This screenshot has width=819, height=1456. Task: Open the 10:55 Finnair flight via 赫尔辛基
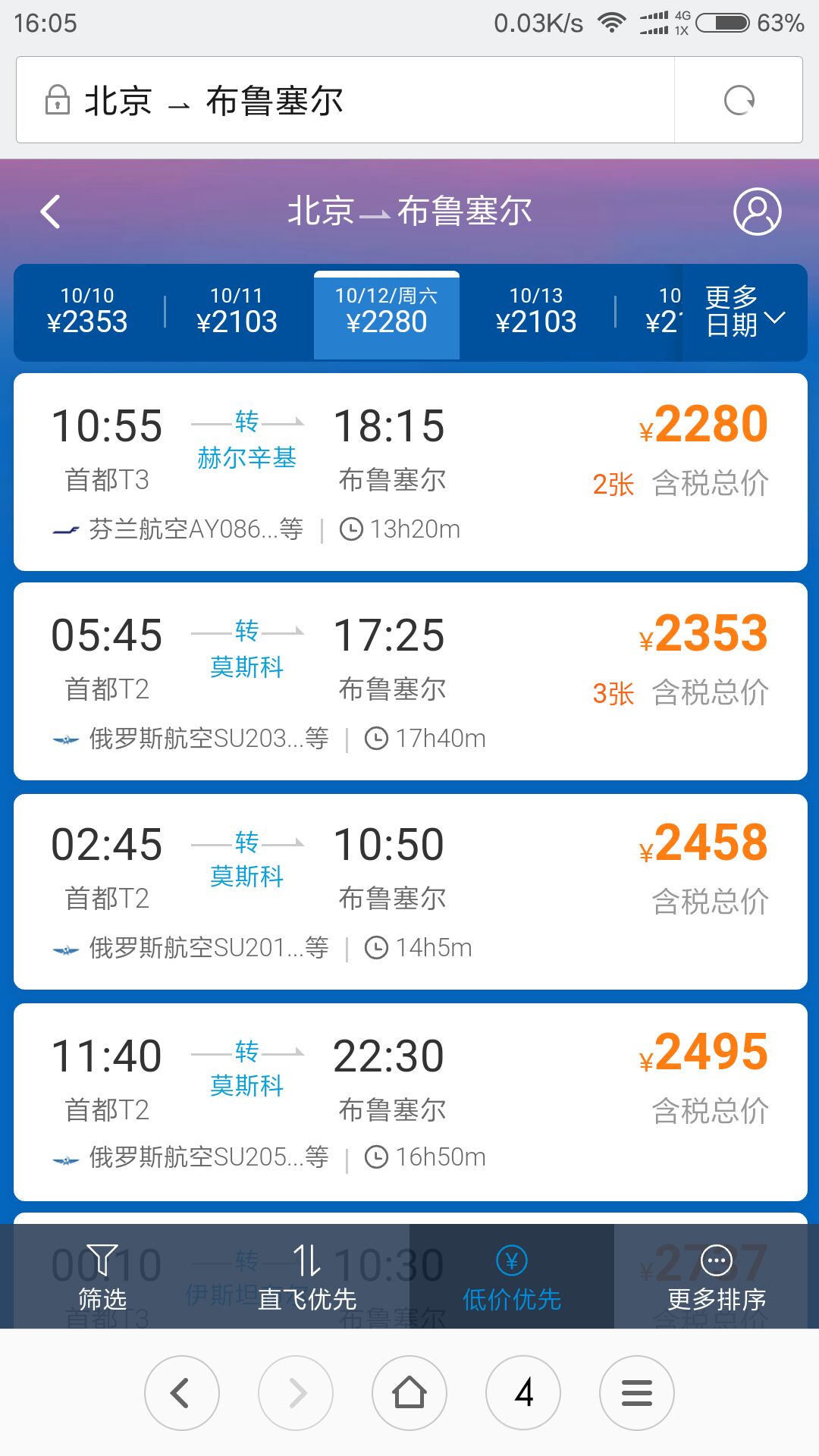point(410,472)
